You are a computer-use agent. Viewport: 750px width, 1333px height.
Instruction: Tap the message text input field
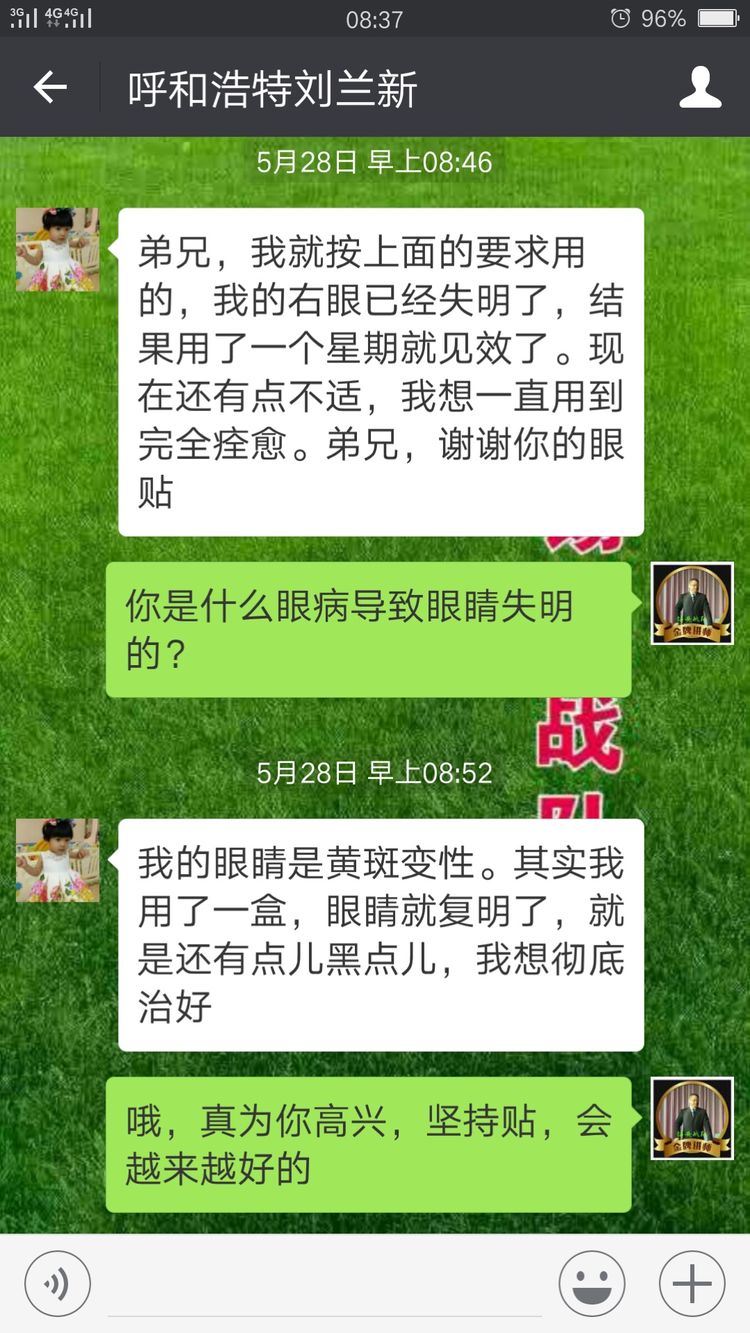click(325, 1285)
